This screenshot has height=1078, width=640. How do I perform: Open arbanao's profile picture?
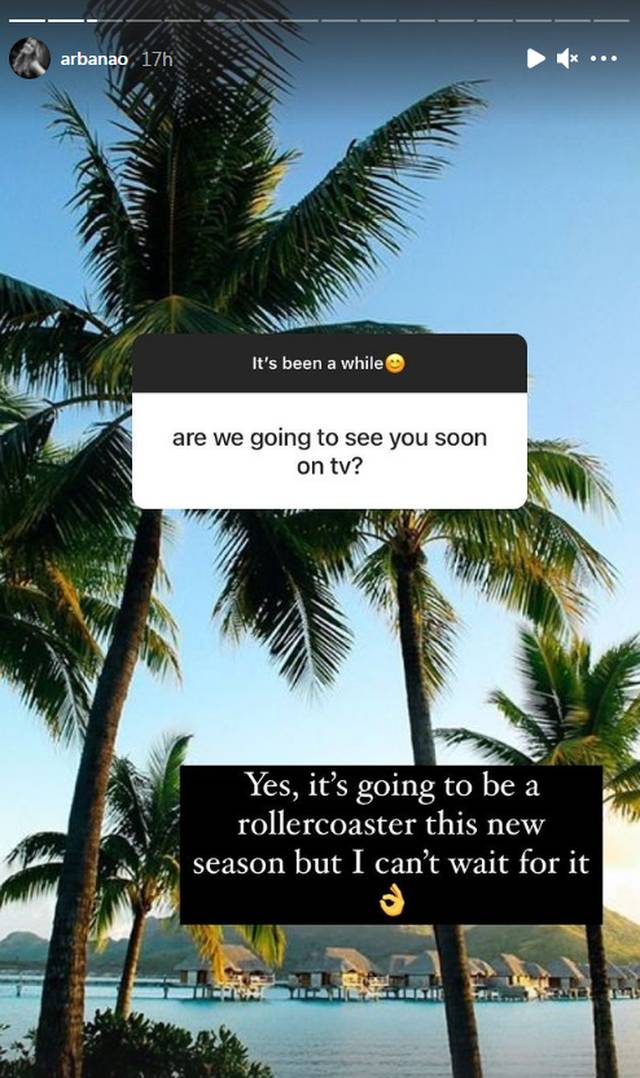29,58
